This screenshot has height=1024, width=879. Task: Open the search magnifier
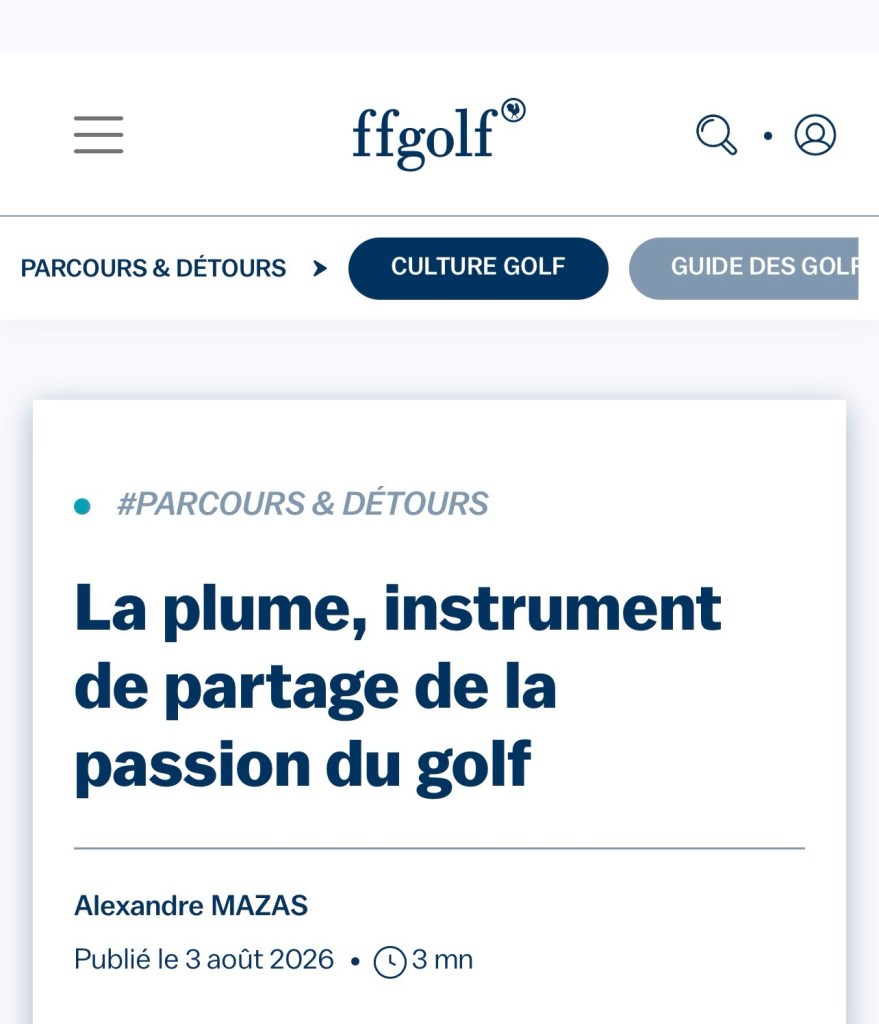716,135
